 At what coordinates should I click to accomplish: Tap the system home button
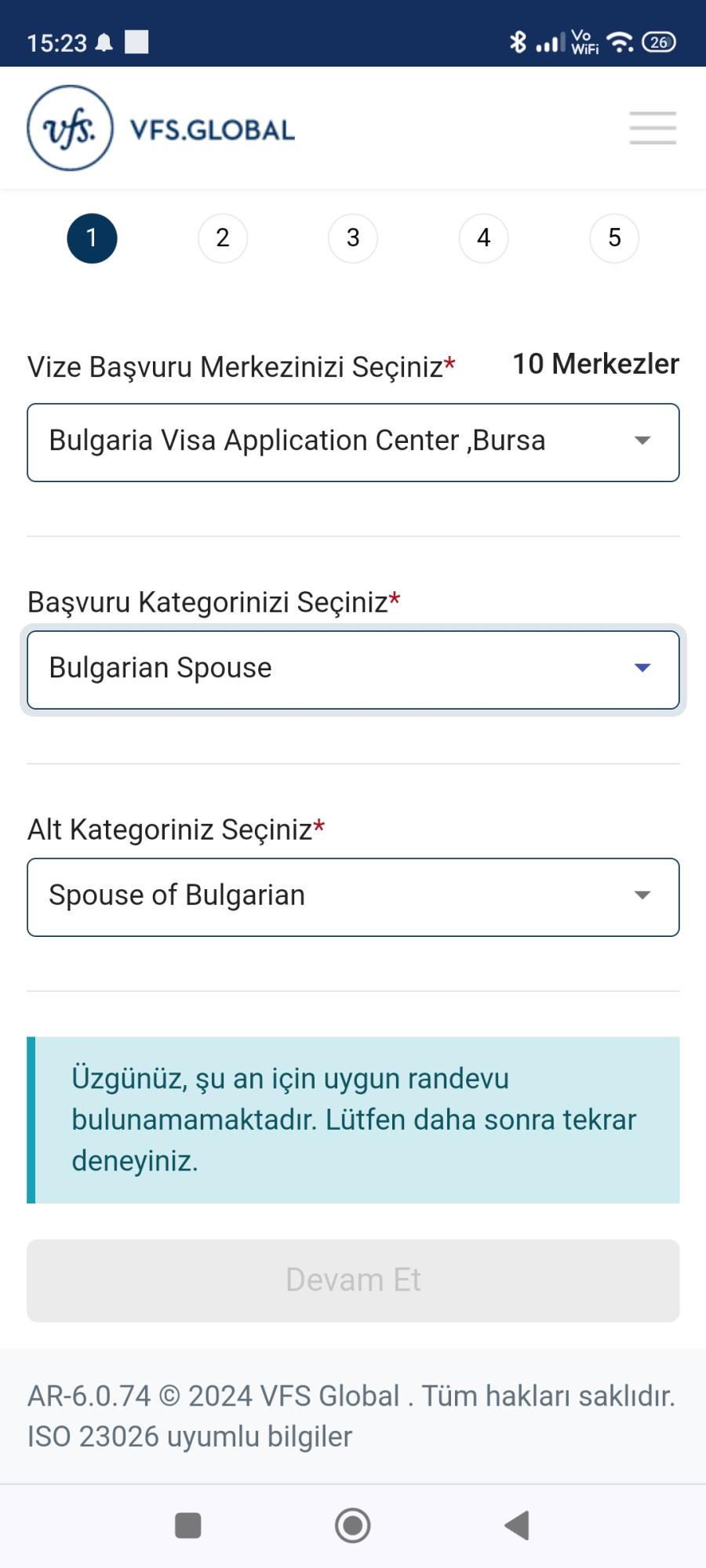coord(353,1526)
